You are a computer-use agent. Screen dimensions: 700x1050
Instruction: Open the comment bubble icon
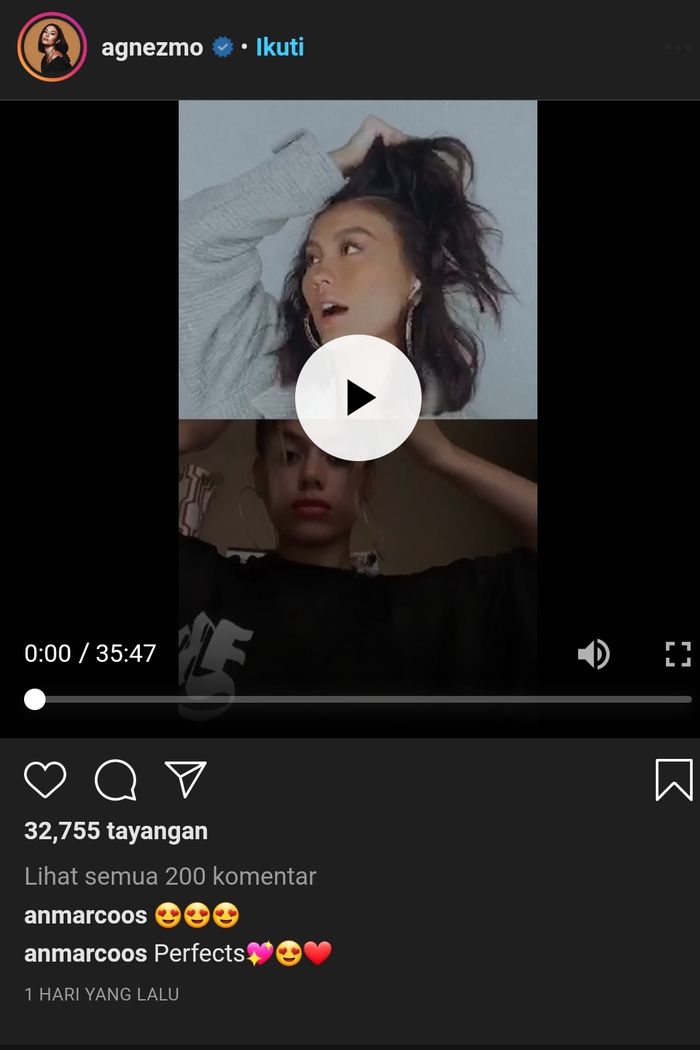pyautogui.click(x=115, y=780)
